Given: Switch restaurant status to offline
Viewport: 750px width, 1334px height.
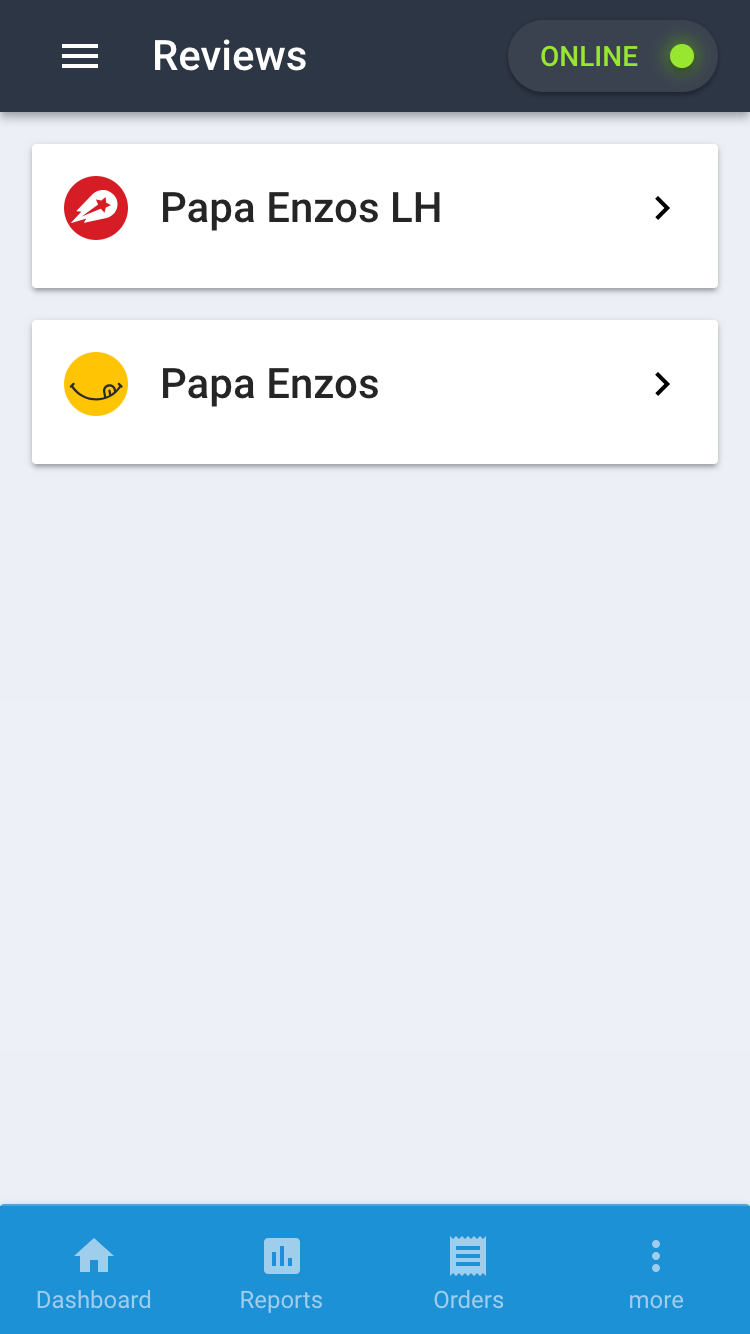Looking at the screenshot, I should click(x=612, y=56).
